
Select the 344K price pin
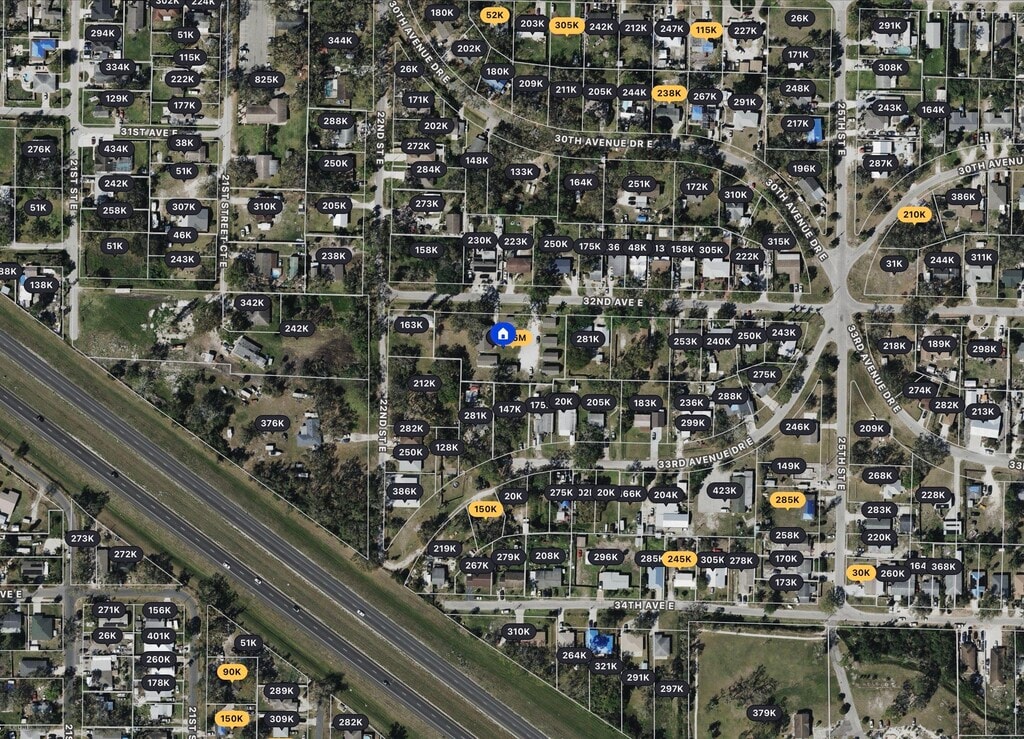coord(341,41)
